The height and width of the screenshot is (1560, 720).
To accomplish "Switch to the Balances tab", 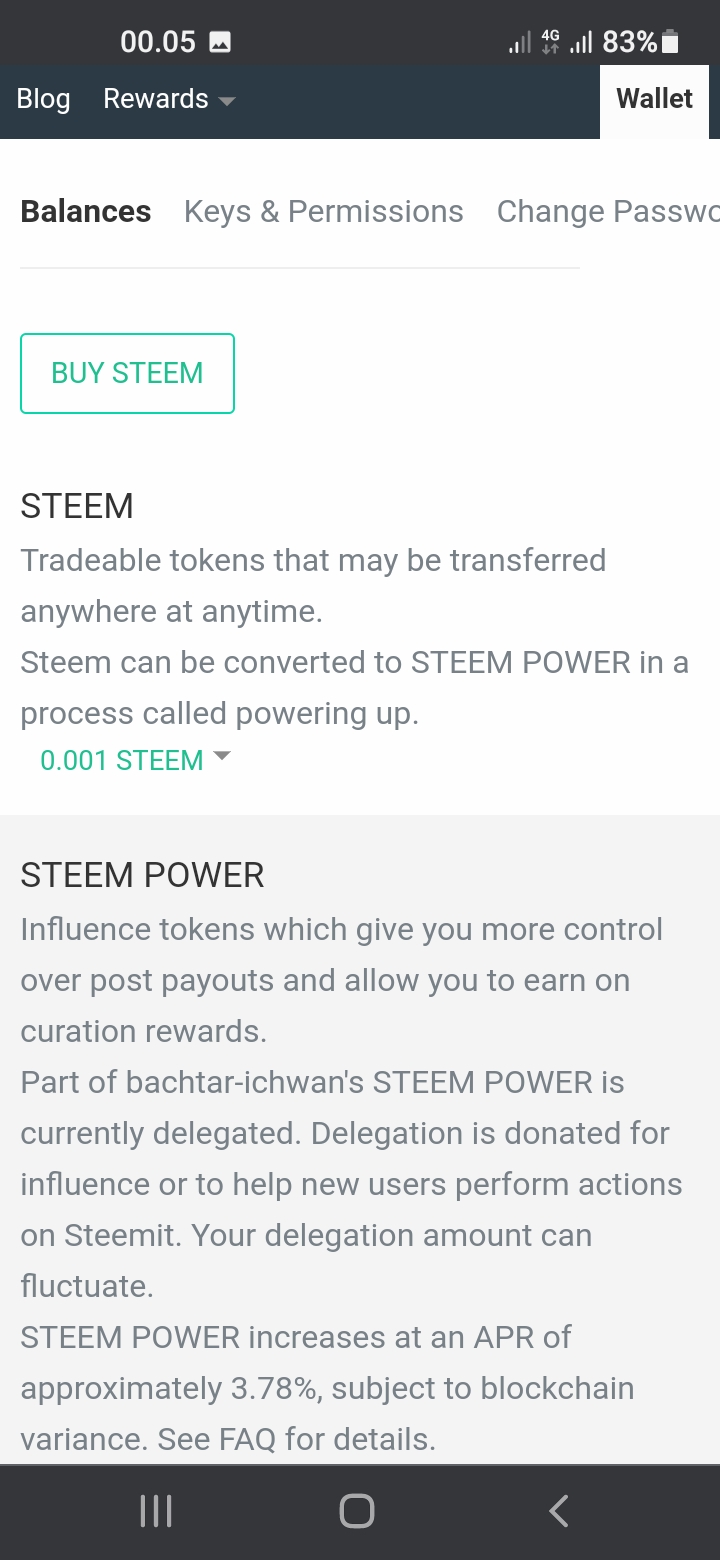I will (x=86, y=212).
